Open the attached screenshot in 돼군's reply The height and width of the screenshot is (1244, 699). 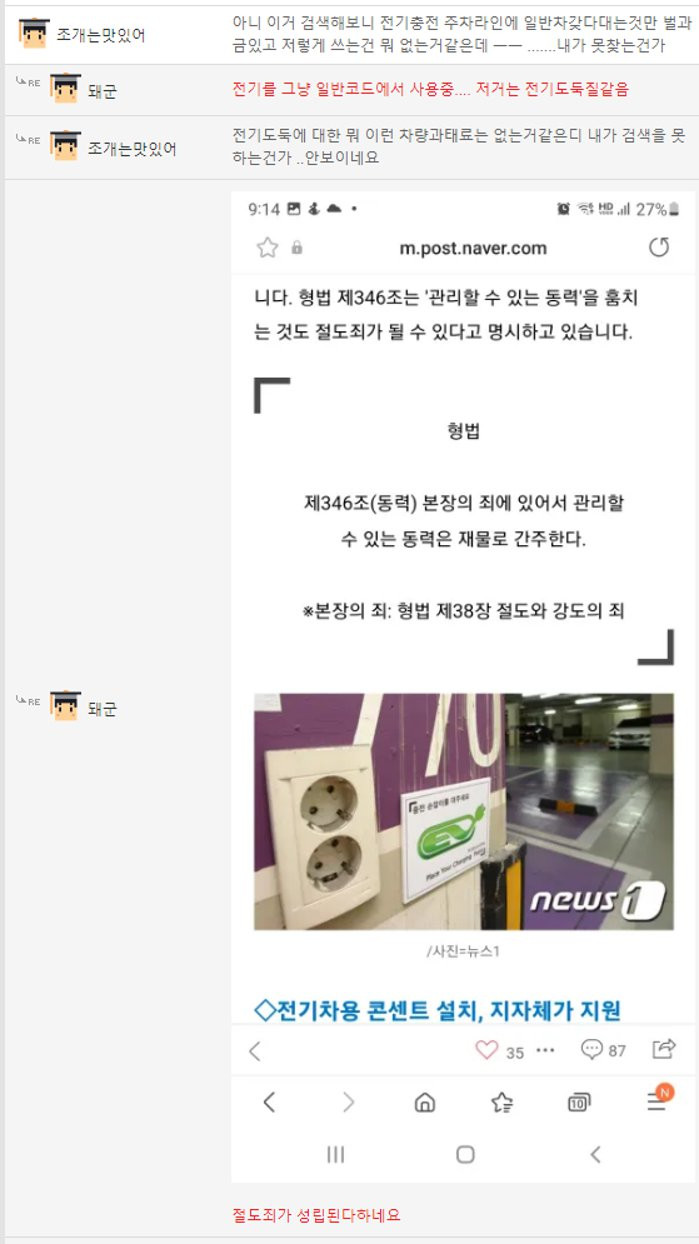pyautogui.click(x=463, y=687)
